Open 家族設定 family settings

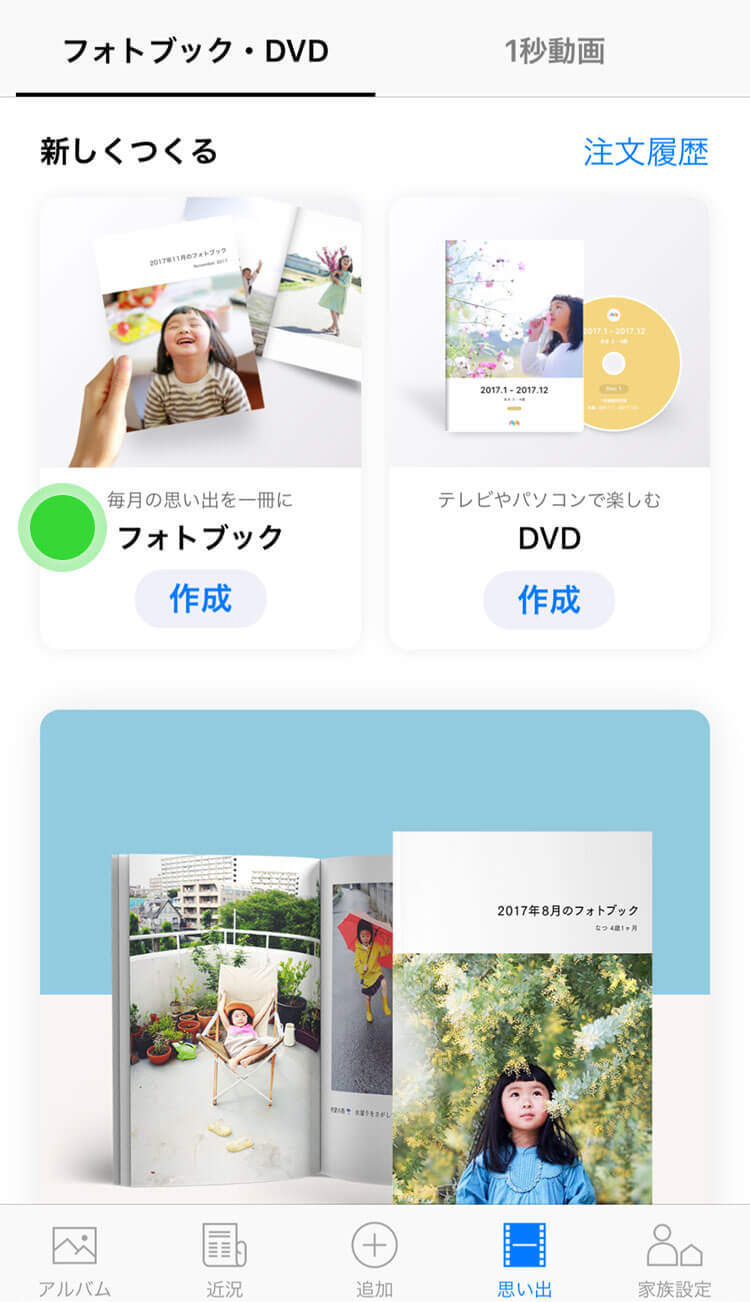point(675,1258)
